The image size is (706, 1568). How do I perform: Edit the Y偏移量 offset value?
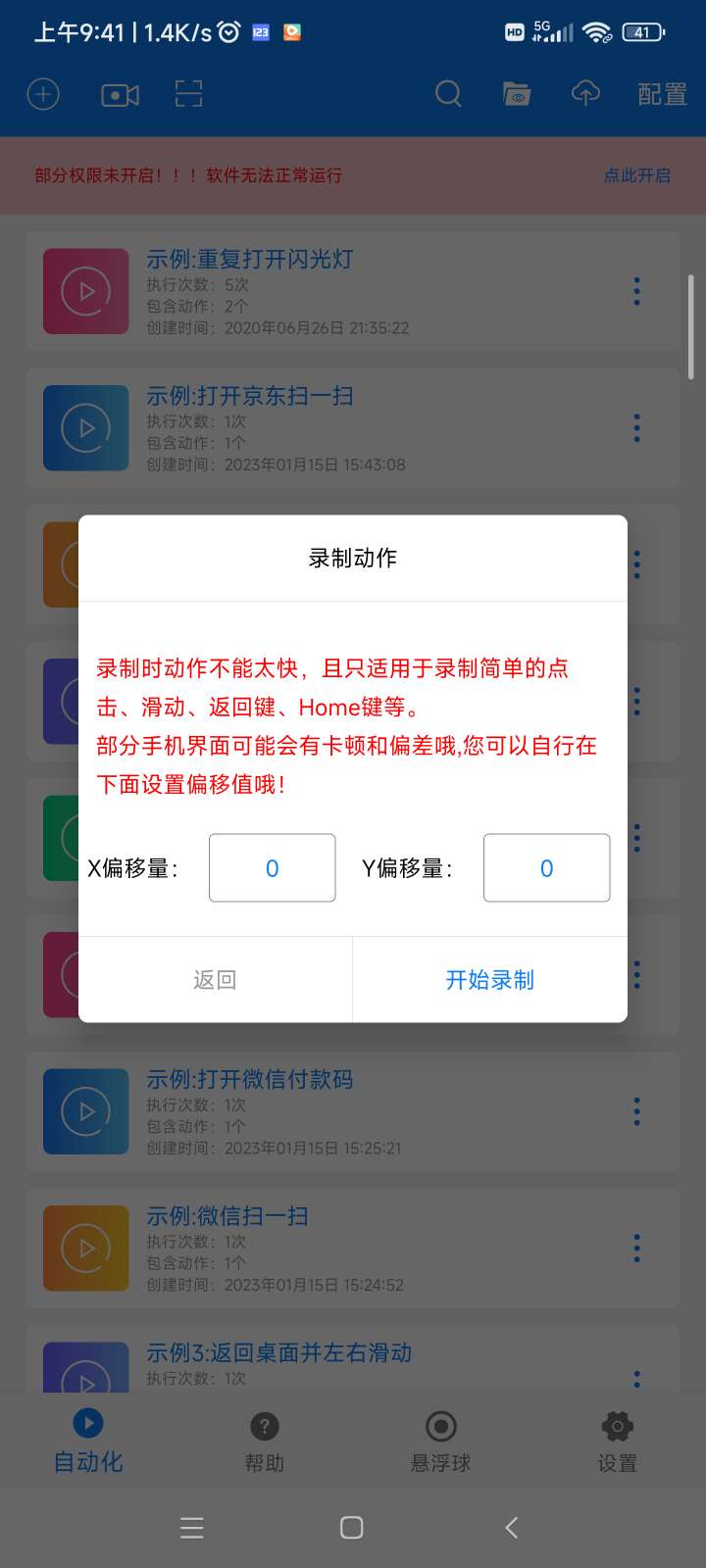click(546, 867)
